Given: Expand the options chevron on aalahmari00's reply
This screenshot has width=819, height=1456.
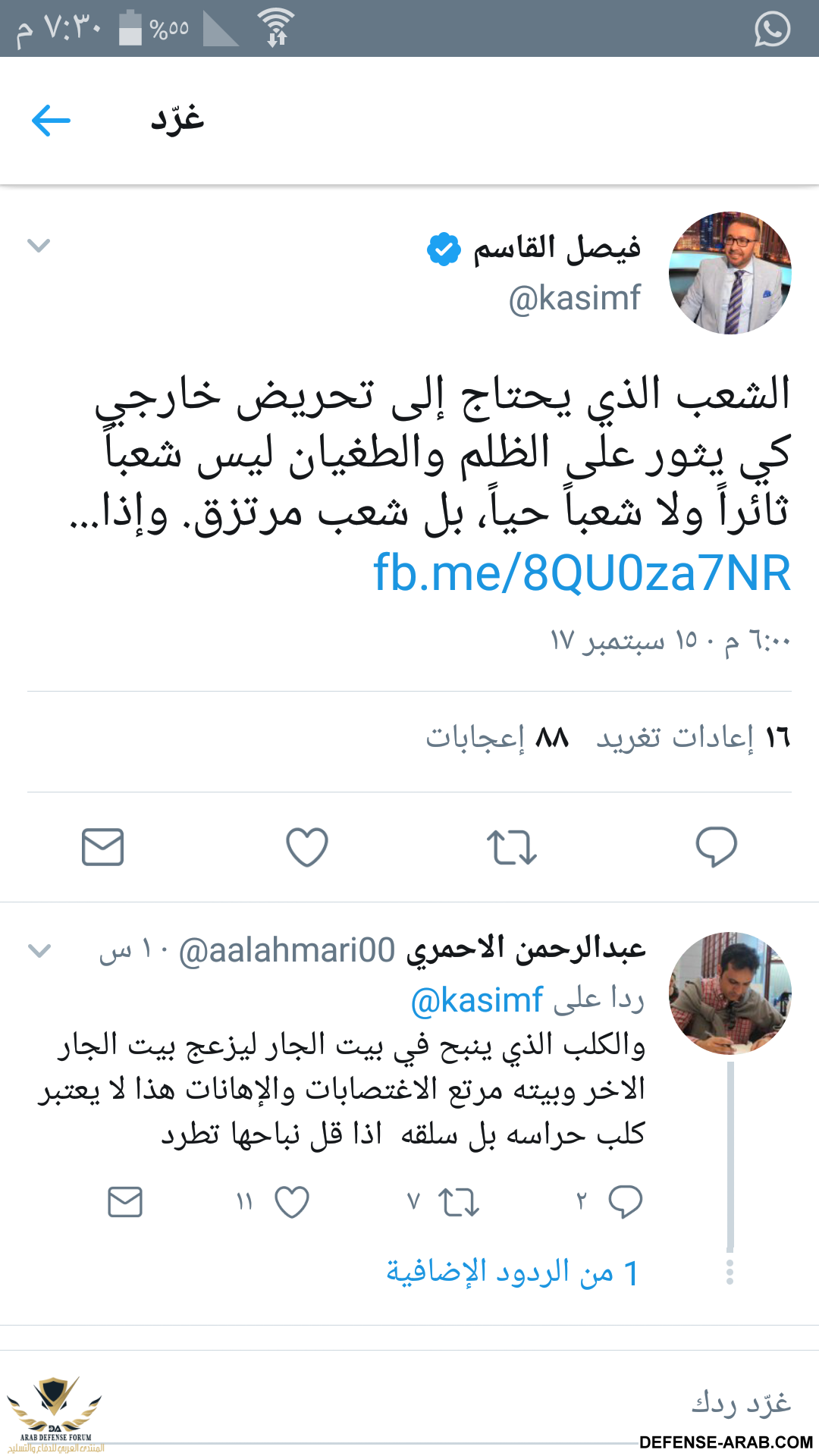Looking at the screenshot, I should coord(39,950).
